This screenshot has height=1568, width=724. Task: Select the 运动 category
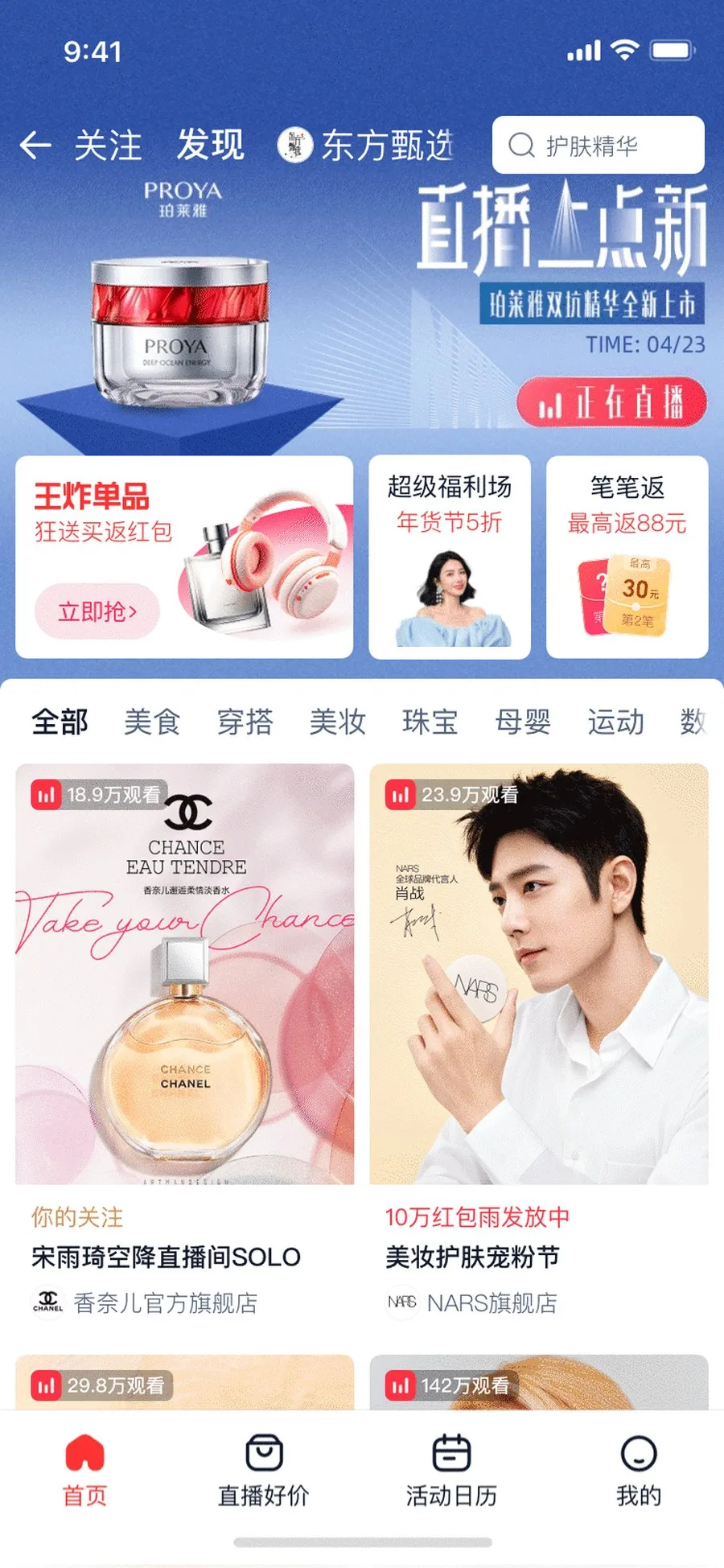[616, 722]
